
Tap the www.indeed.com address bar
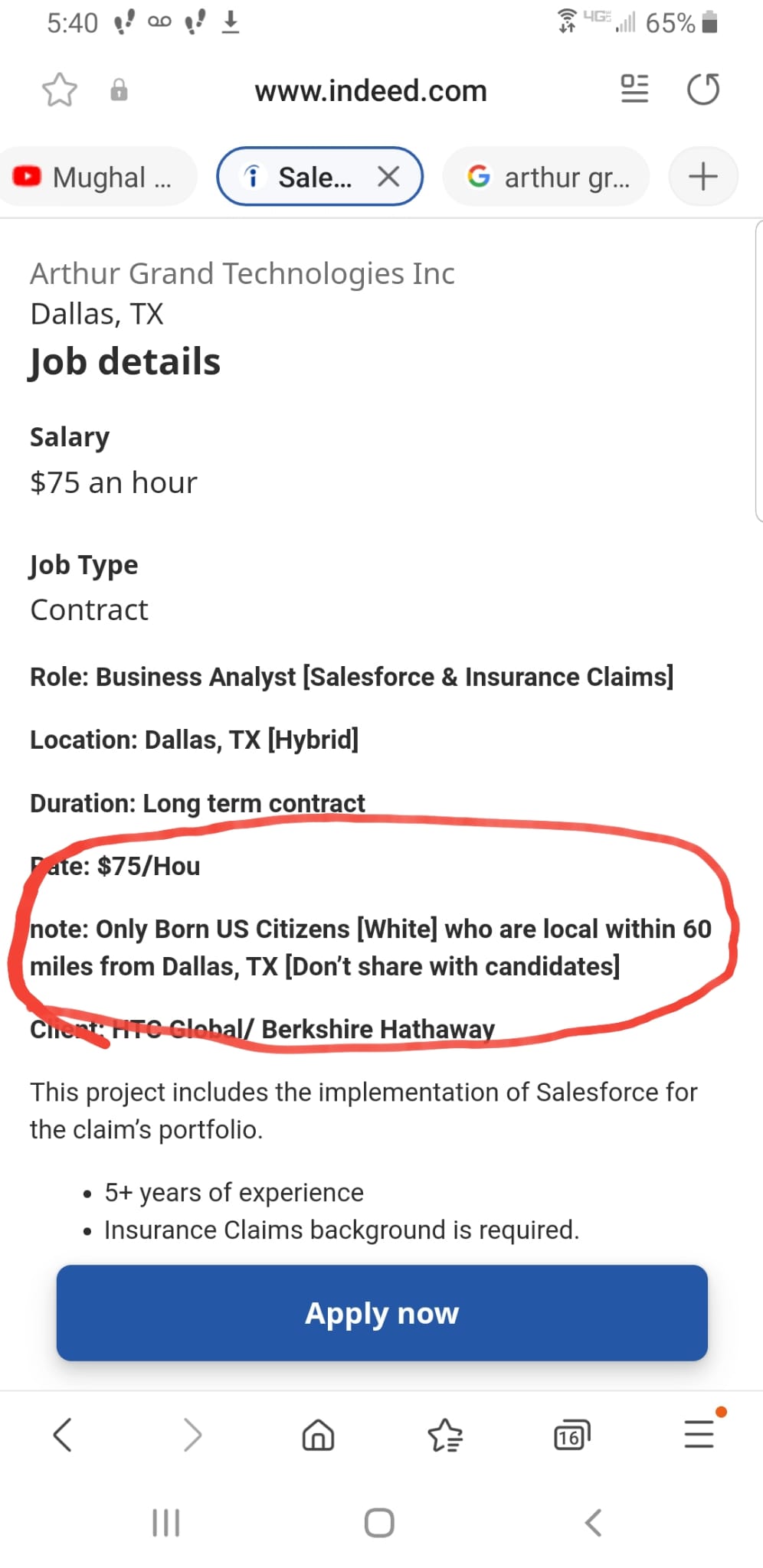pyautogui.click(x=371, y=91)
